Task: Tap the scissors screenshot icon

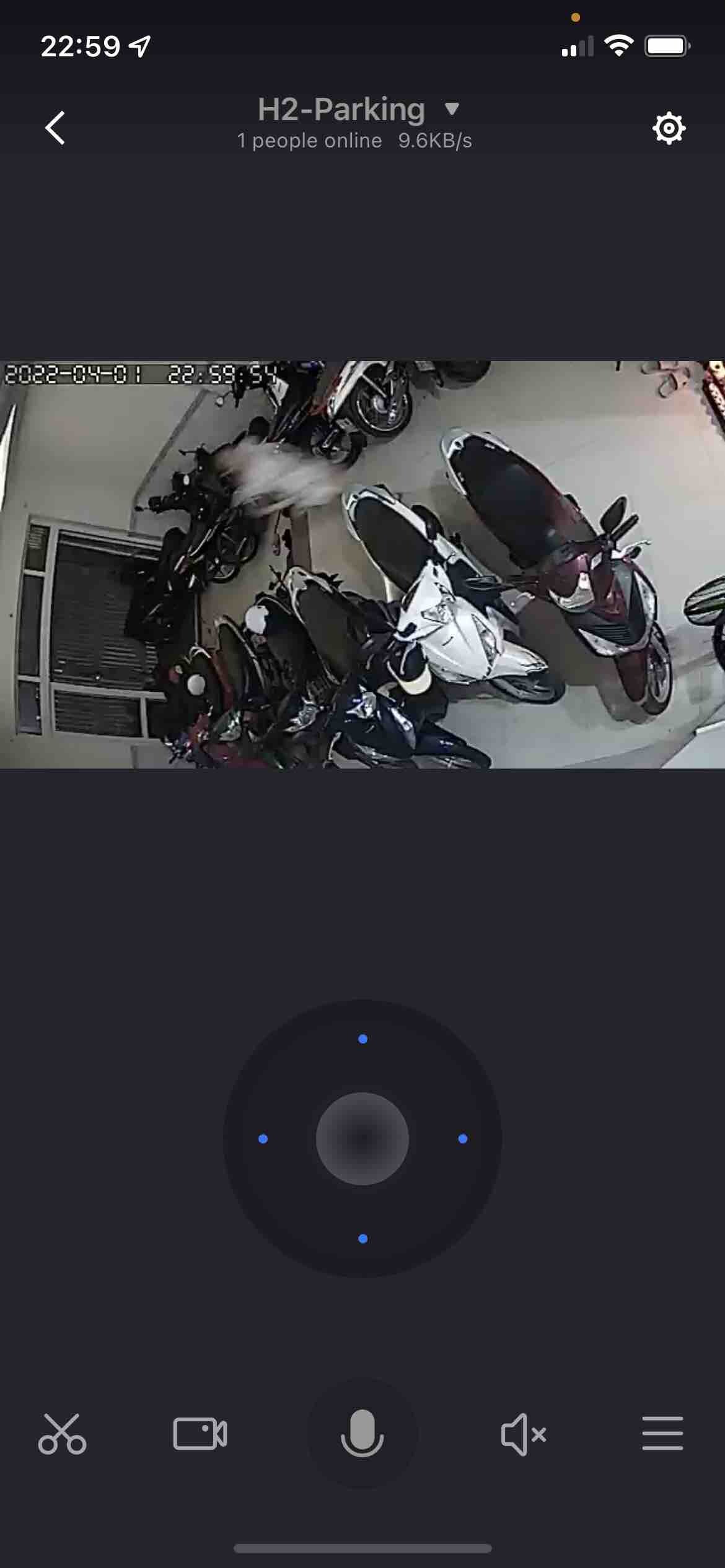Action: pyautogui.click(x=62, y=1434)
